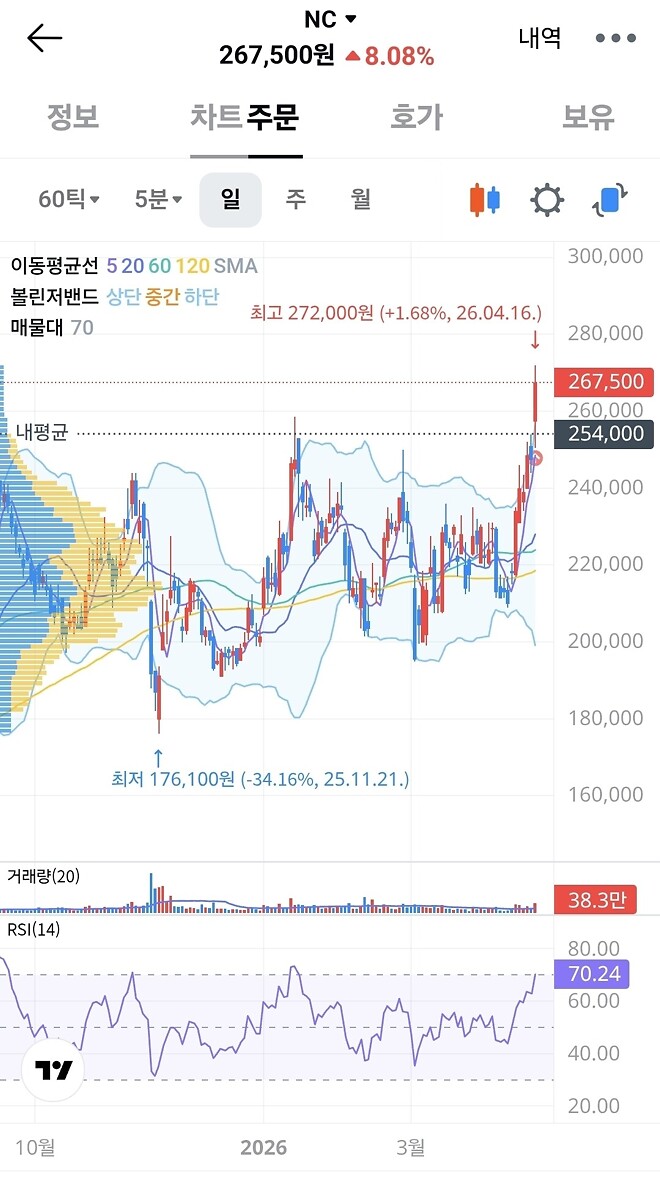Switch to the 정보 tab

pos(73,118)
